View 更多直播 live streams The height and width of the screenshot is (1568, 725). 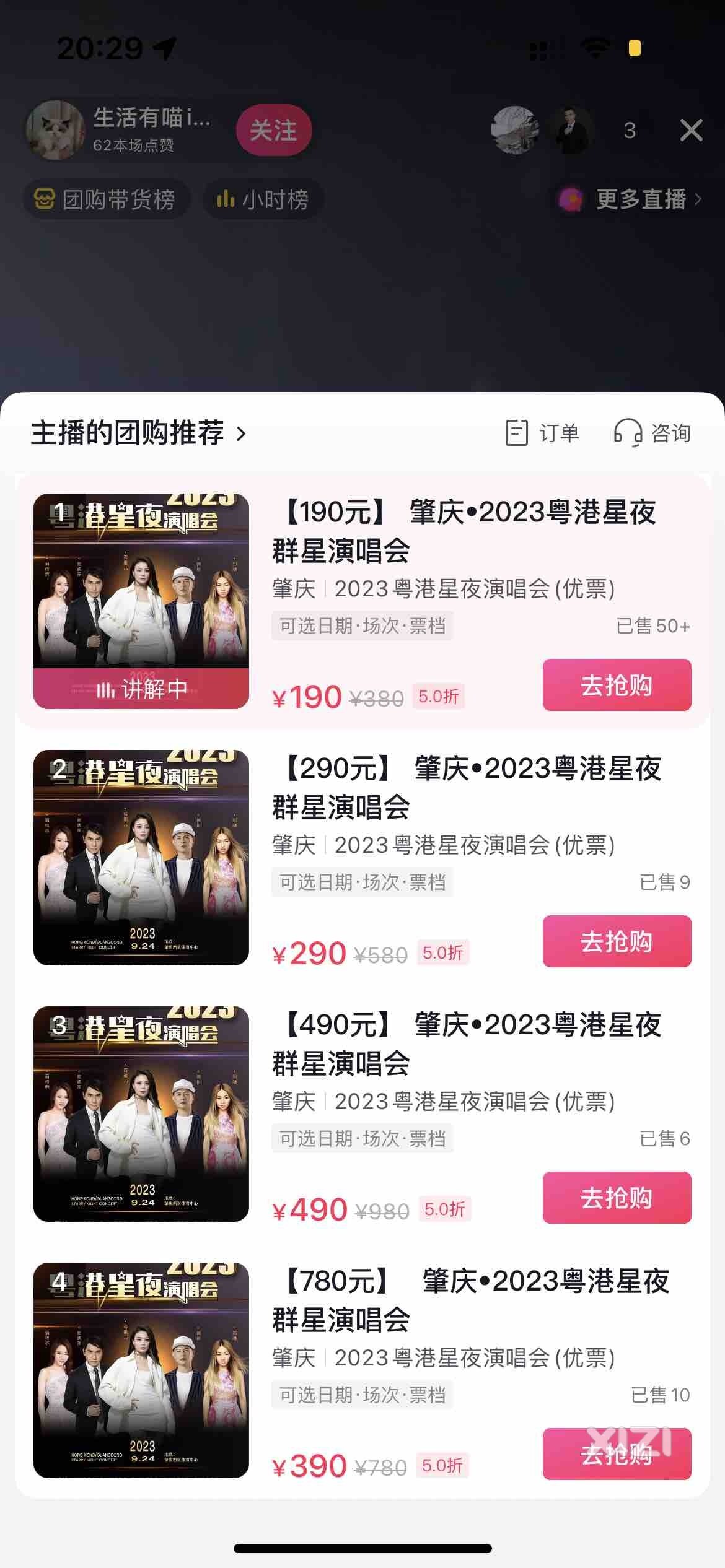(x=632, y=199)
